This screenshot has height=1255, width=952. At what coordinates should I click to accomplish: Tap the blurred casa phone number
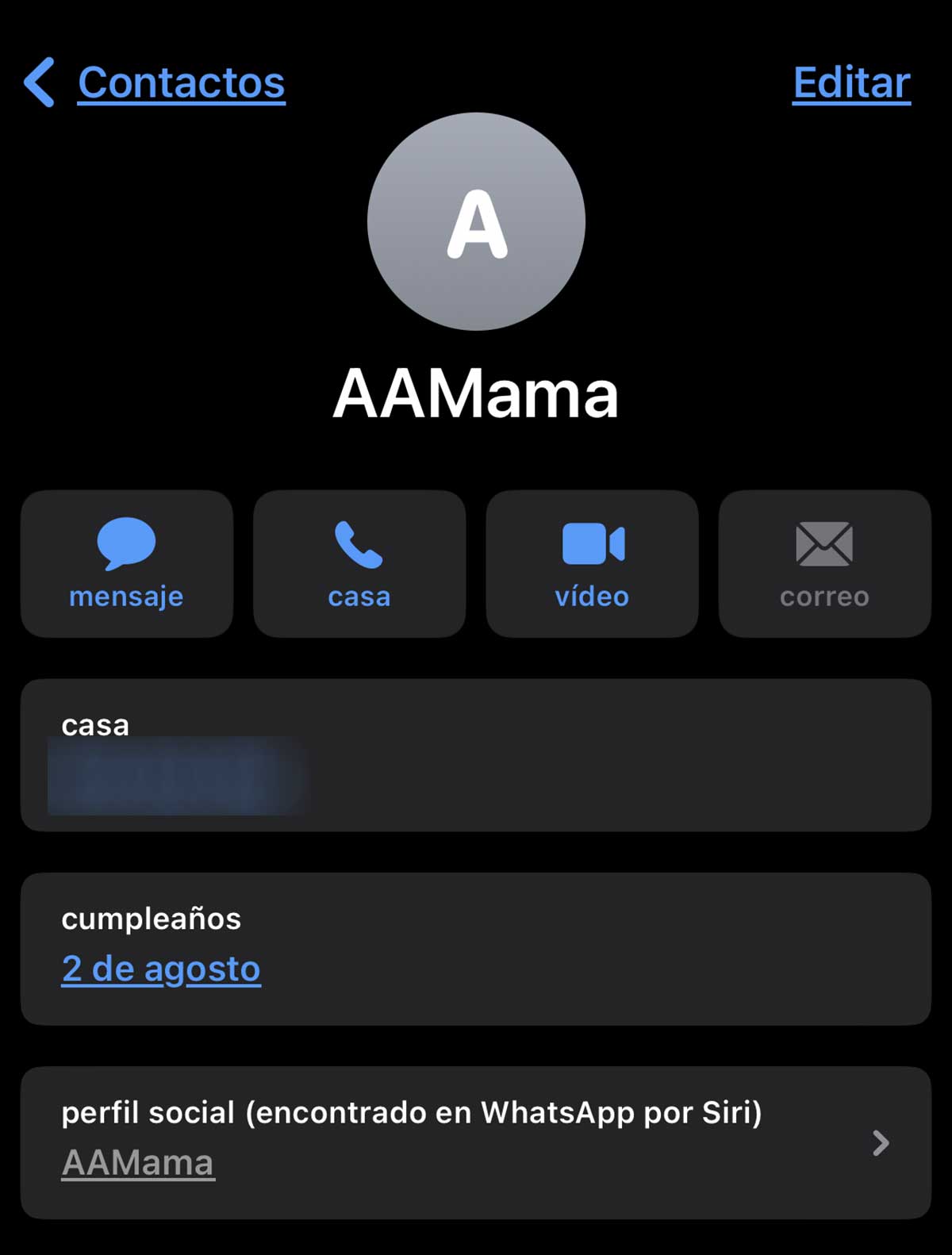(x=175, y=776)
